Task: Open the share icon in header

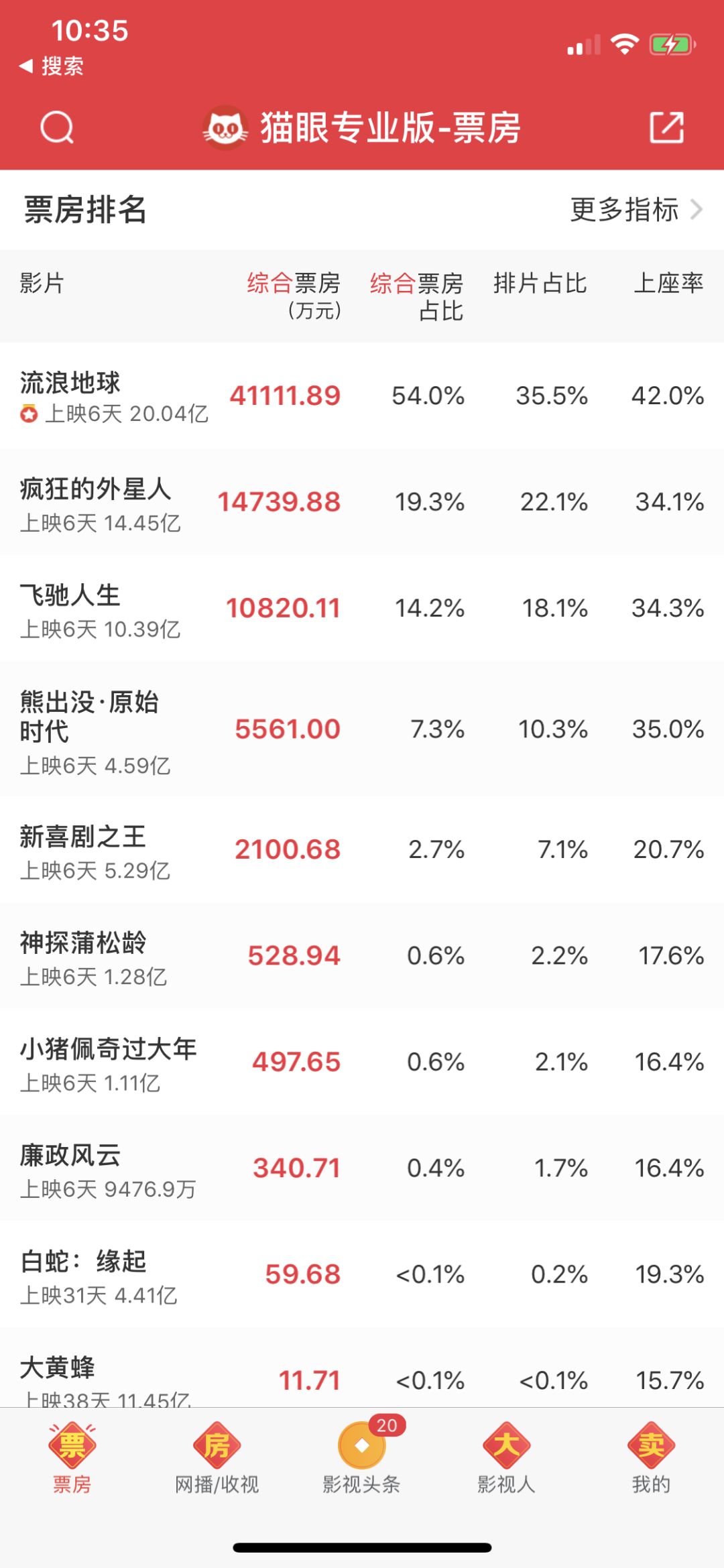Action: pos(666,127)
